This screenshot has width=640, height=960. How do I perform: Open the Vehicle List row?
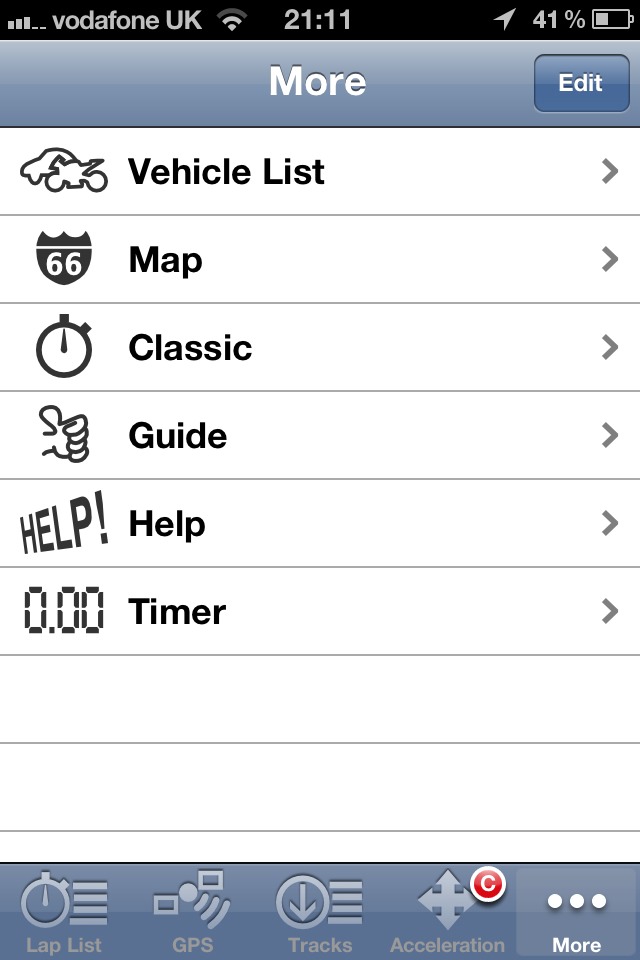click(320, 172)
